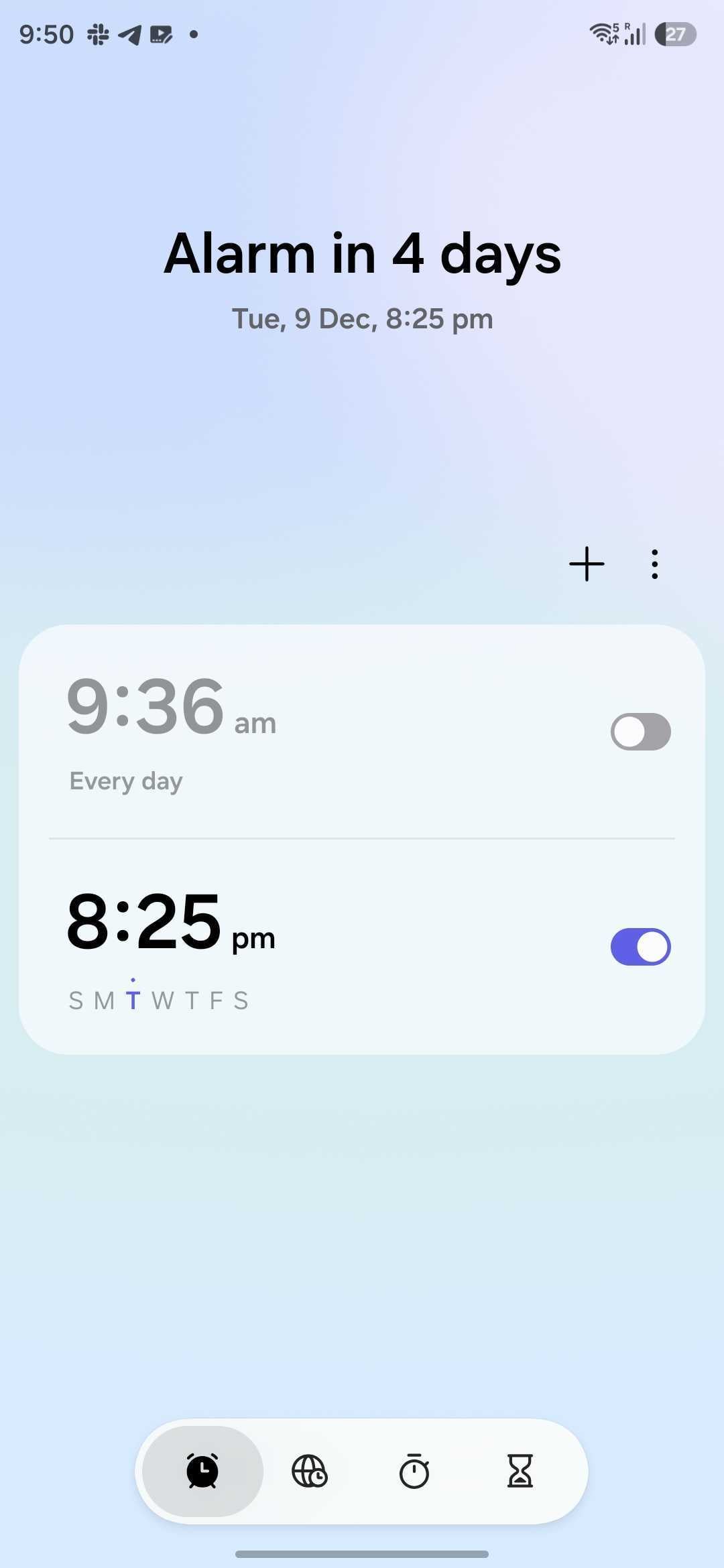724x1568 pixels.
Task: Open the three-dot more options menu
Action: click(654, 564)
